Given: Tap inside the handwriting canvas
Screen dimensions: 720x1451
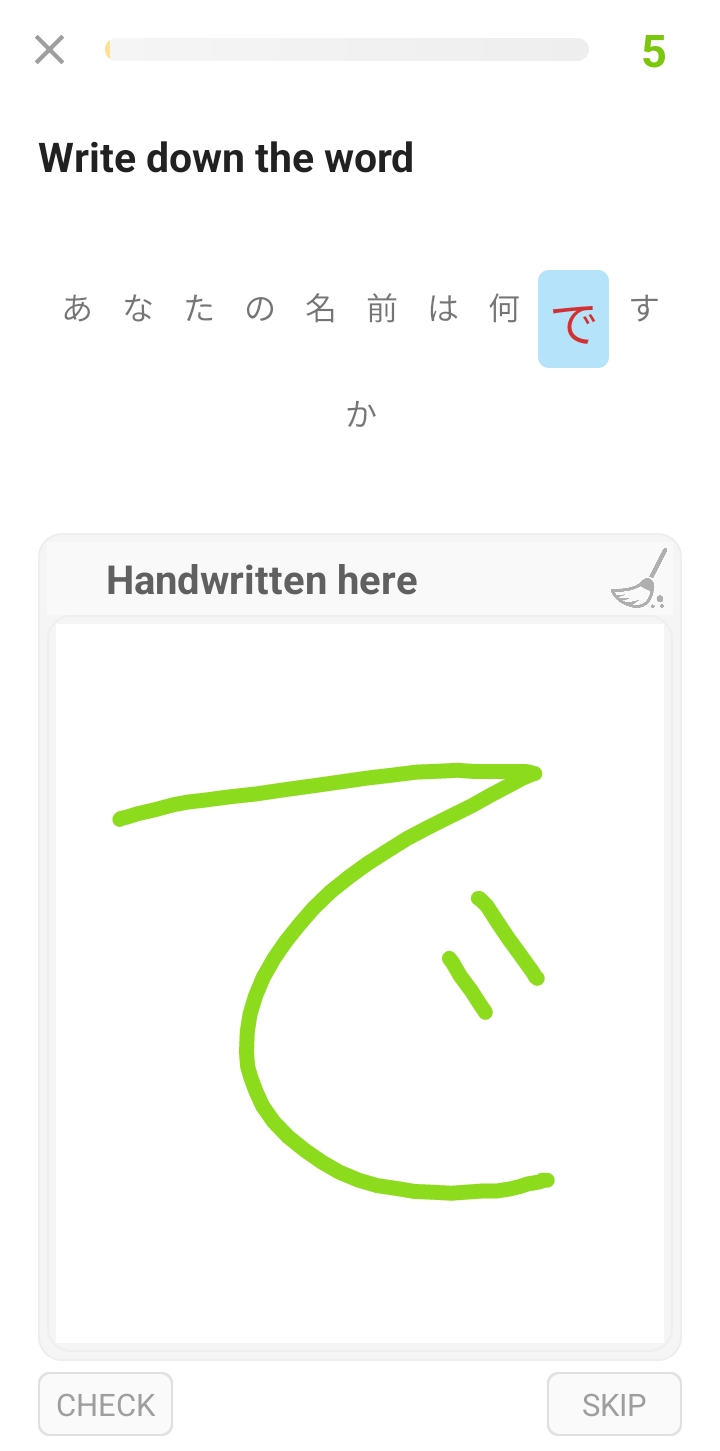Looking at the screenshot, I should pyautogui.click(x=360, y=983).
